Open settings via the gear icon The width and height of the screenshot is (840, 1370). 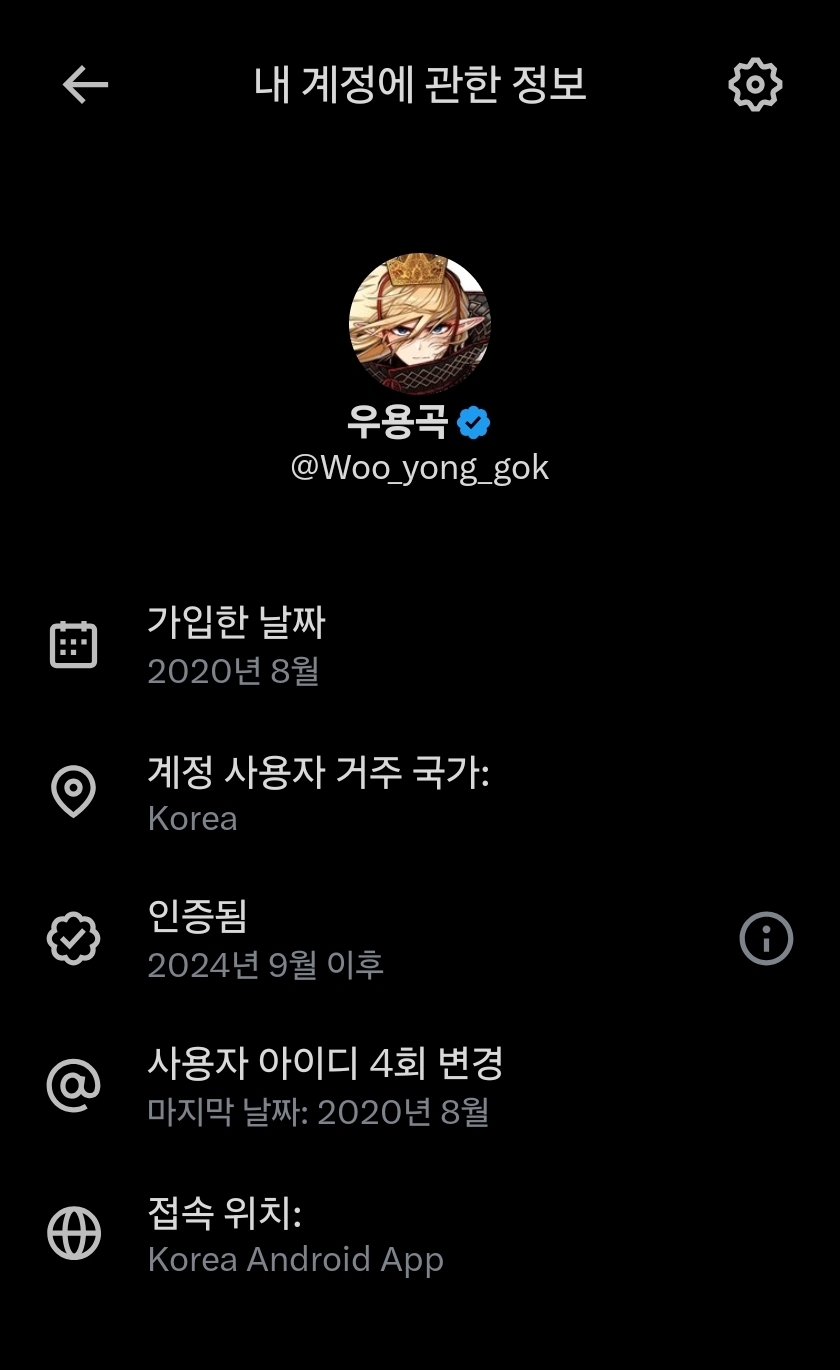point(755,85)
